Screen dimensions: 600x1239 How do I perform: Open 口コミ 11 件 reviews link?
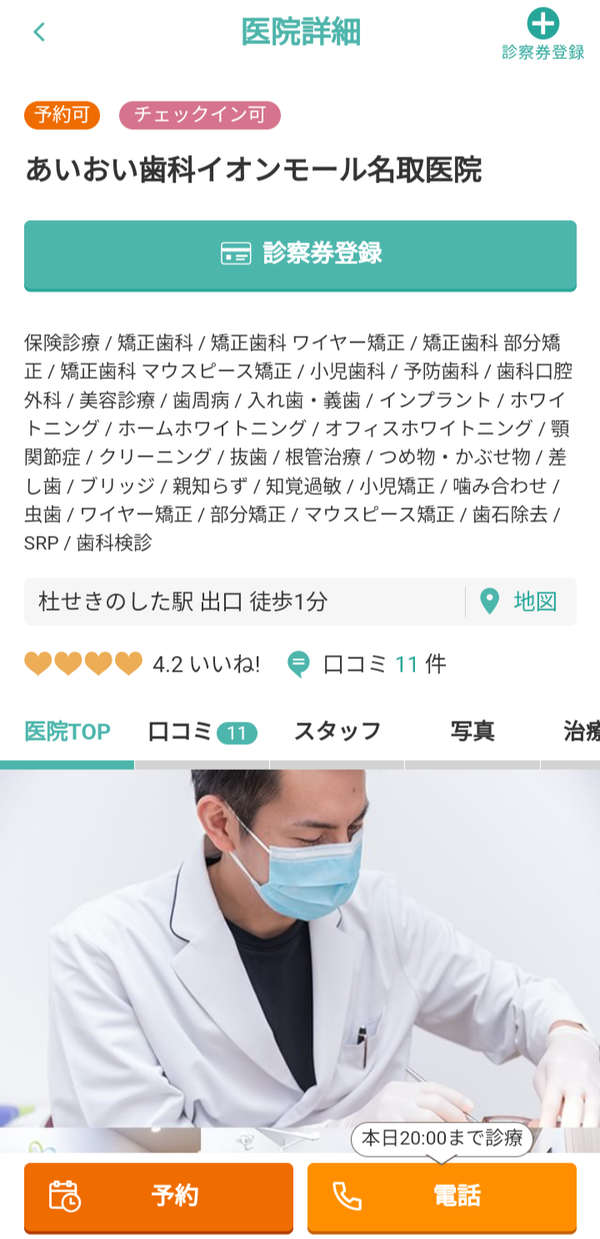click(x=366, y=663)
